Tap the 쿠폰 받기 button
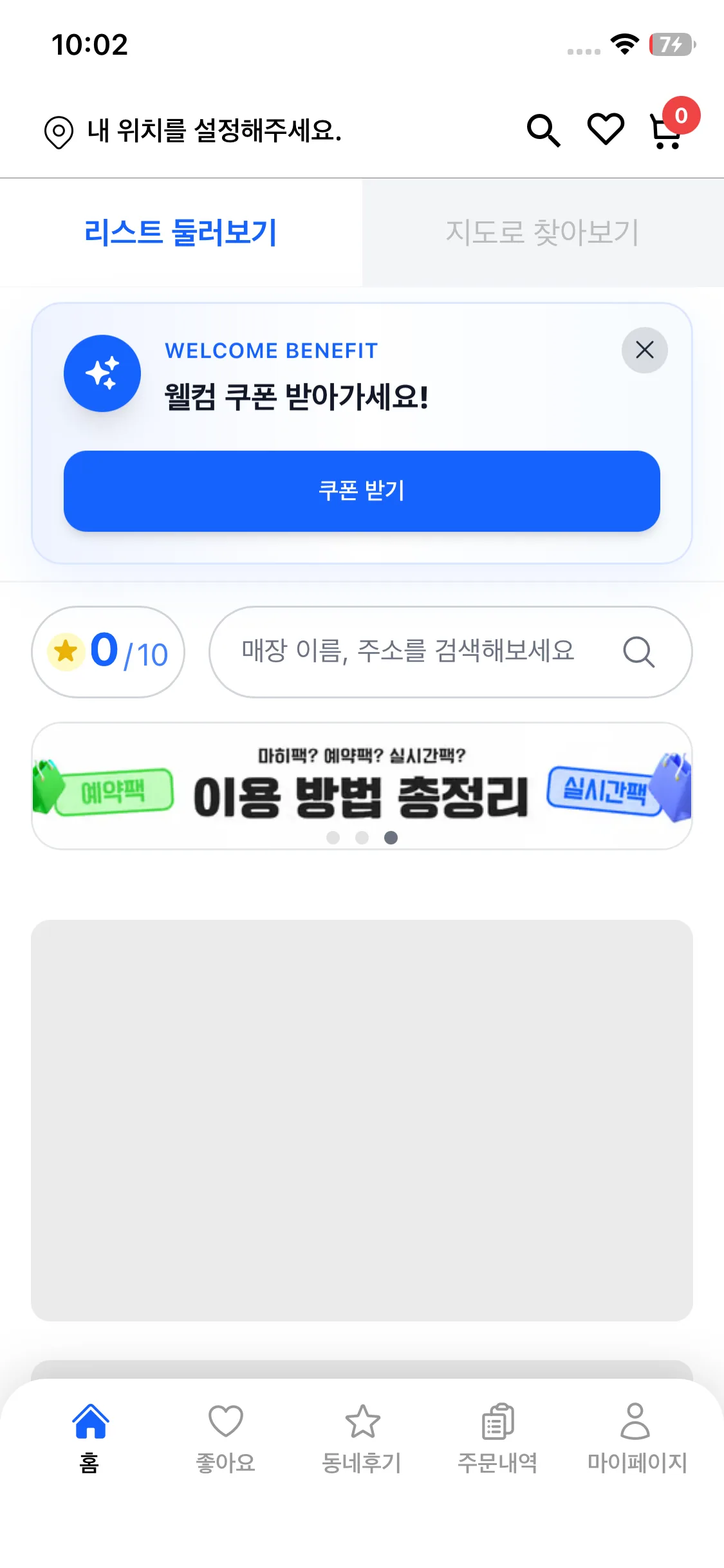Viewport: 724px width, 1568px height. 362,491
